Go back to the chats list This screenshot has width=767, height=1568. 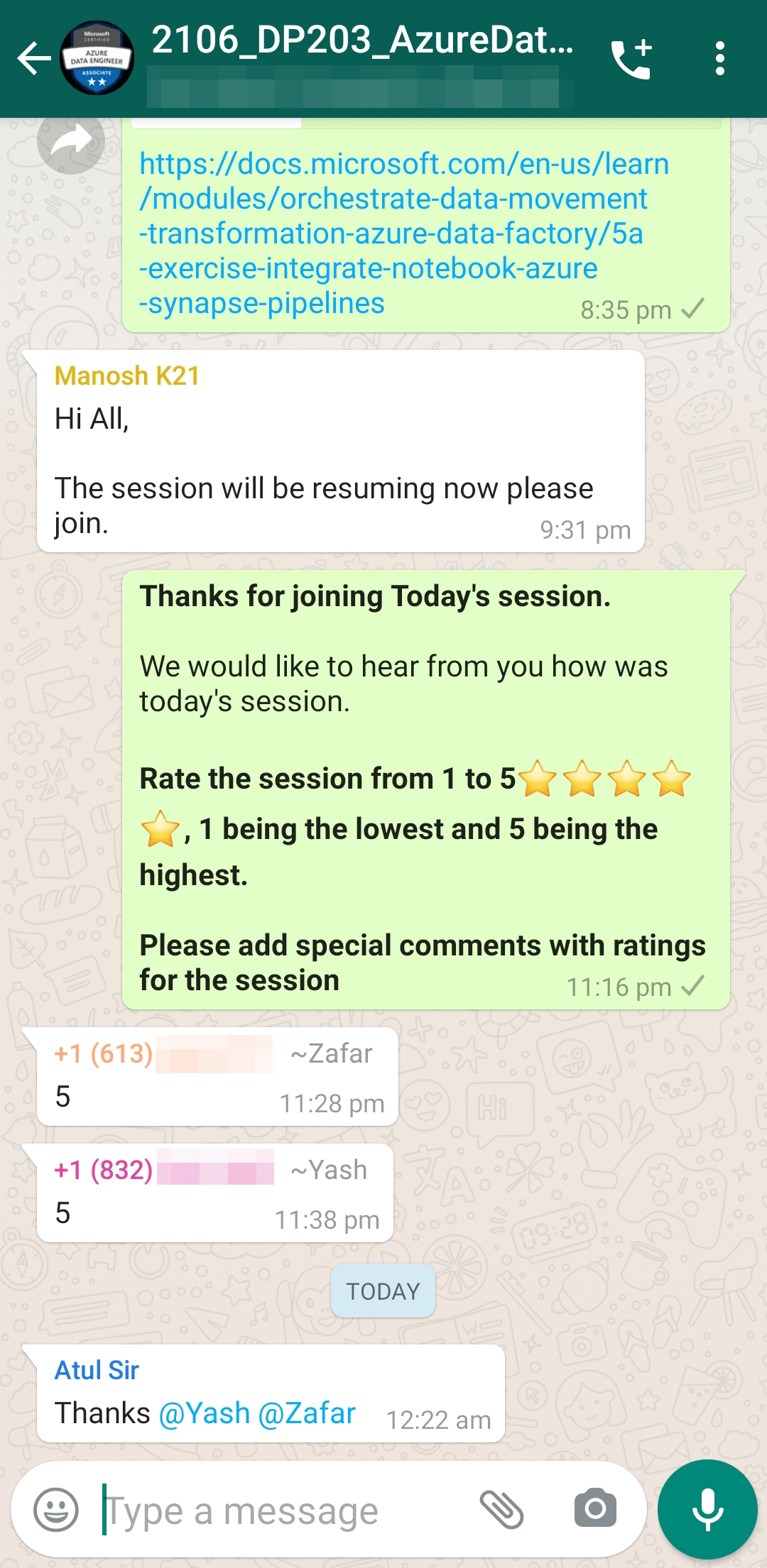33,58
